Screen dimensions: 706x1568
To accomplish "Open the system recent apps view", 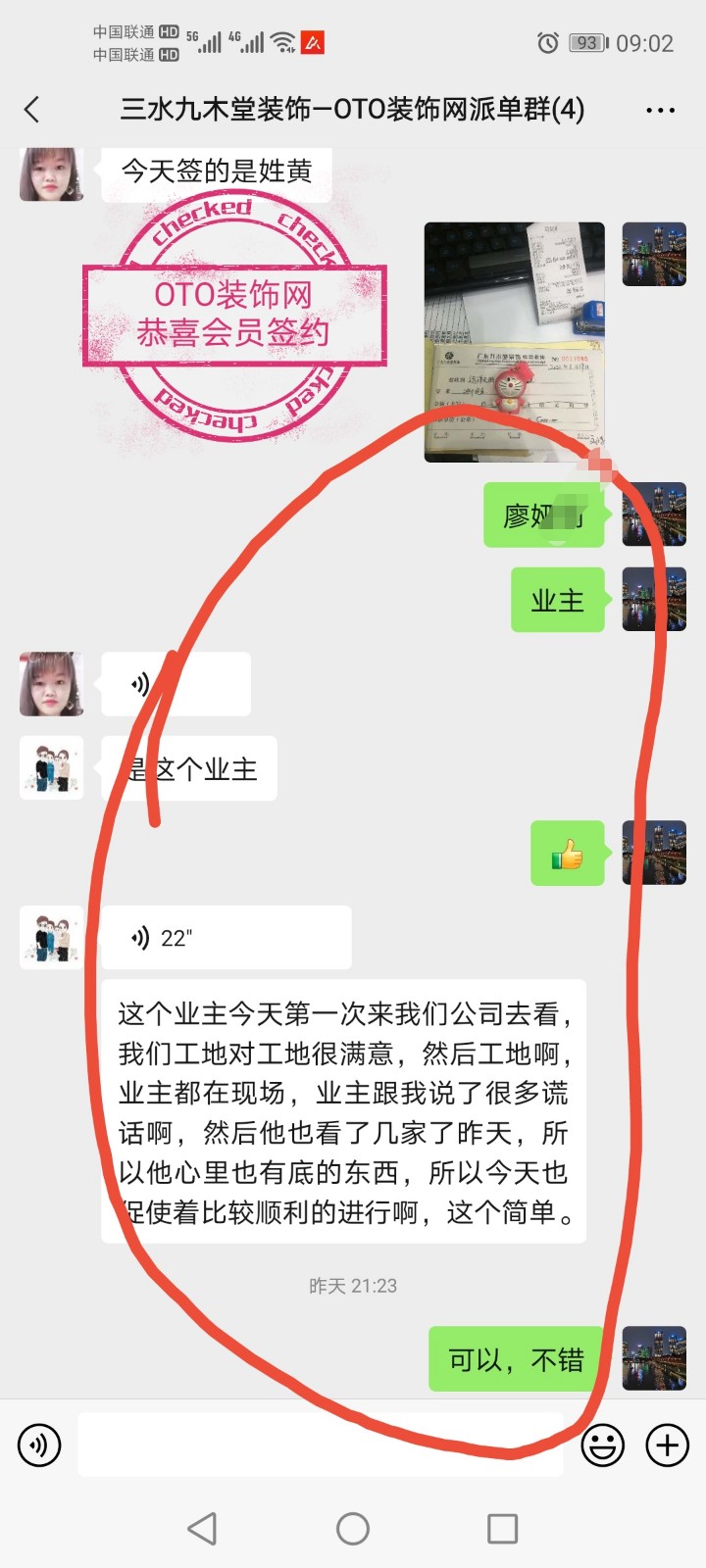I will (x=502, y=1528).
